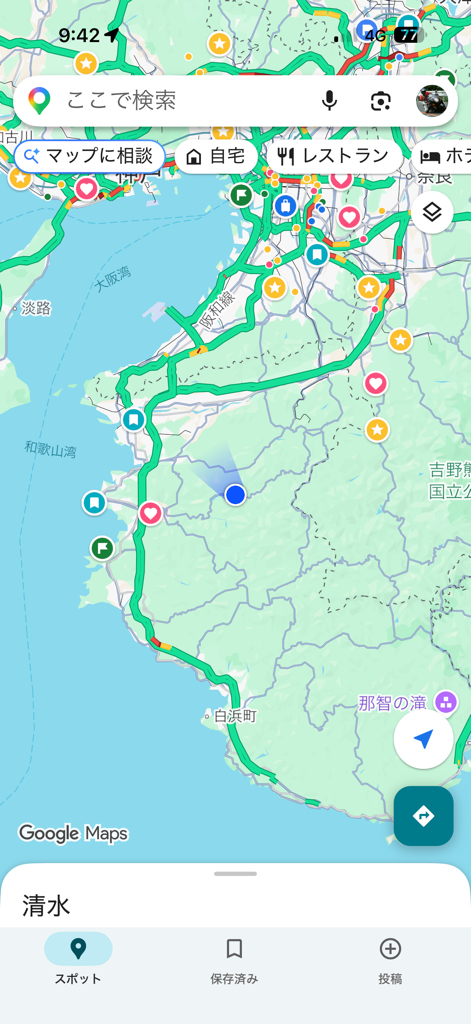The image size is (471, 1024).
Task: Select the マップに相談 chip
Action: pyautogui.click(x=89, y=157)
